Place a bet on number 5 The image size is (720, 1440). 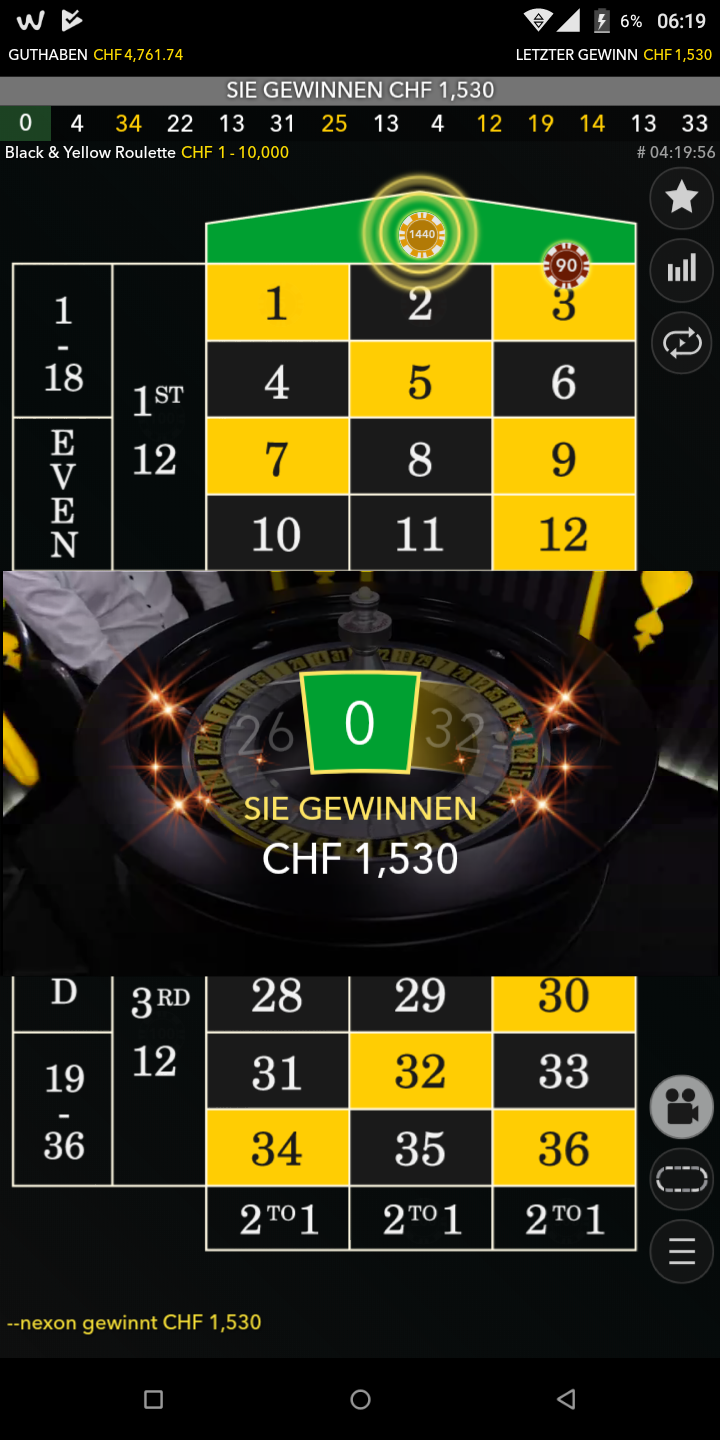pos(420,380)
